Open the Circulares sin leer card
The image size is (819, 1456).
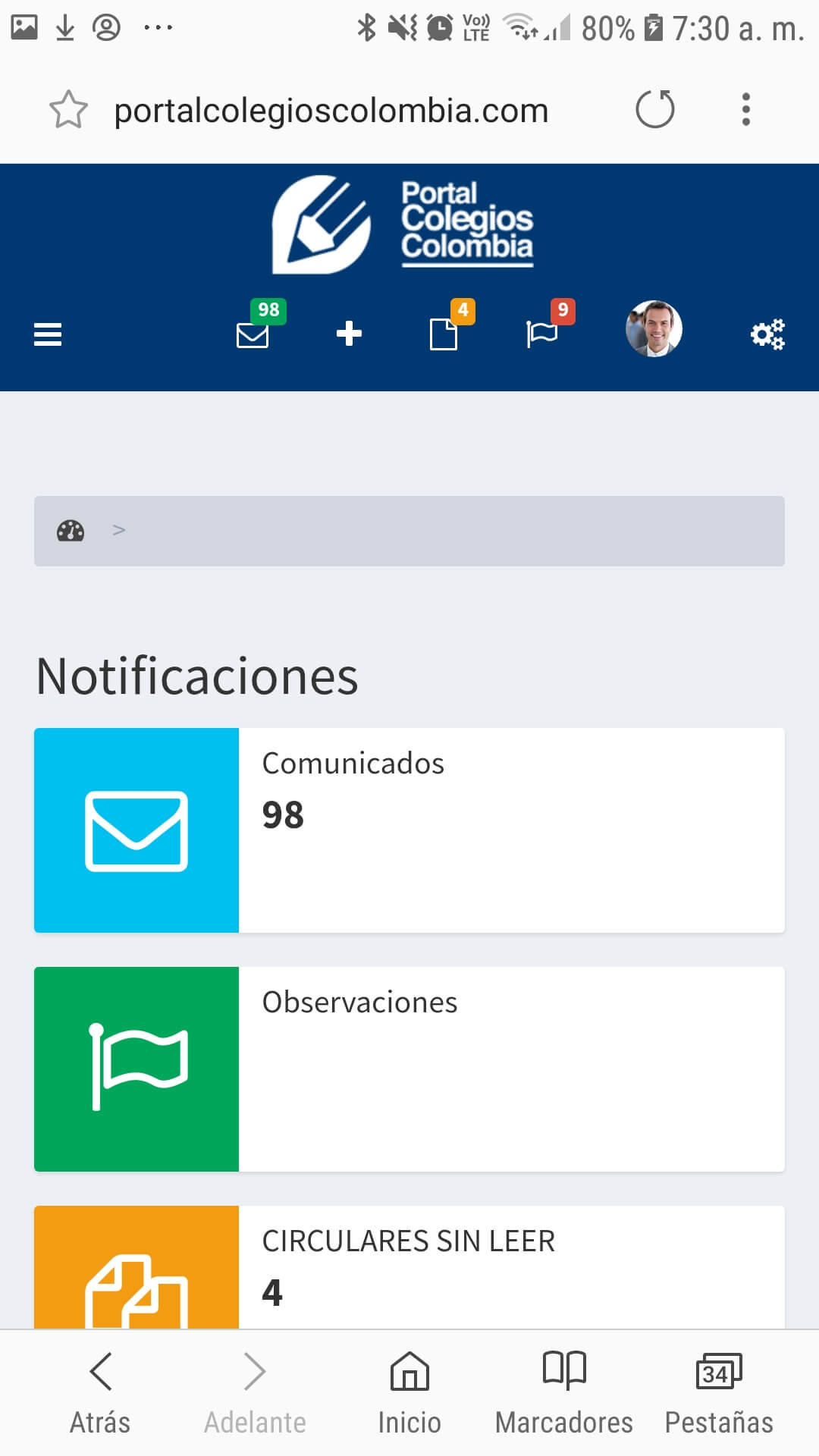pos(409,1267)
